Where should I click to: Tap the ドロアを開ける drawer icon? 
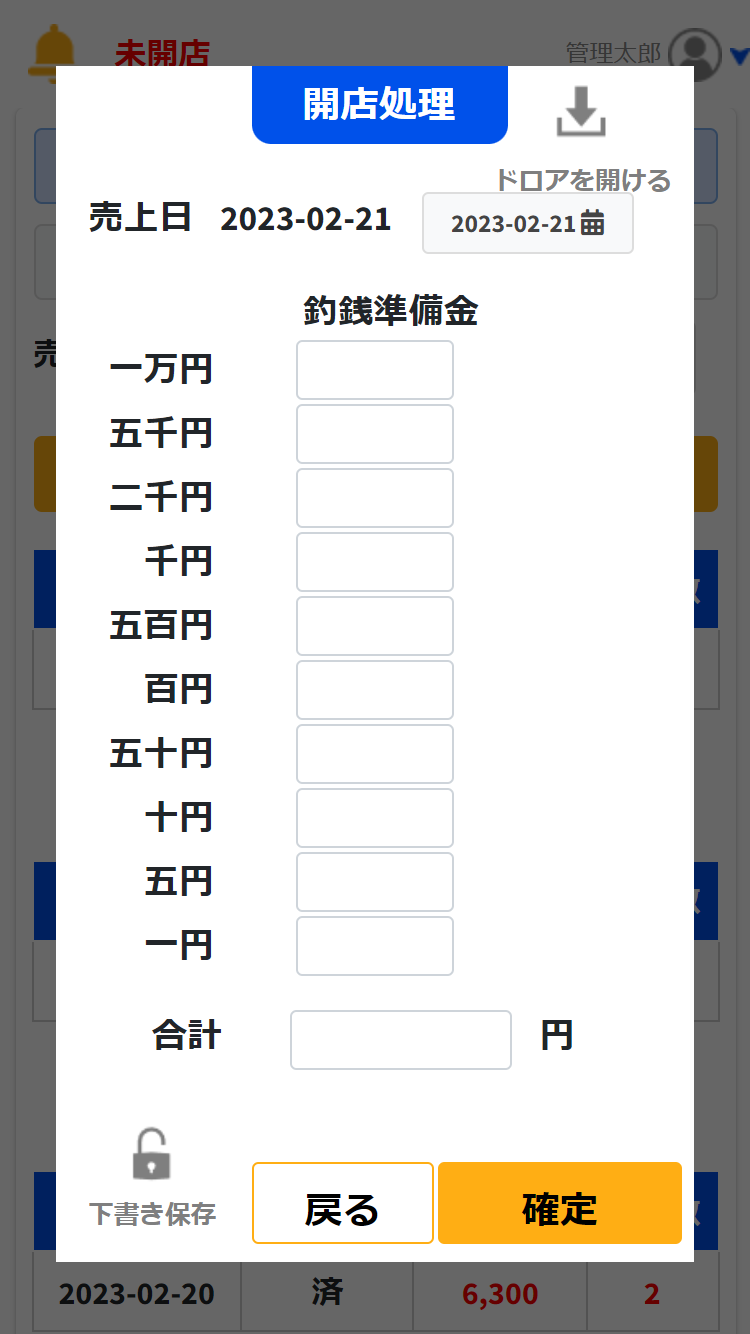pyautogui.click(x=581, y=113)
